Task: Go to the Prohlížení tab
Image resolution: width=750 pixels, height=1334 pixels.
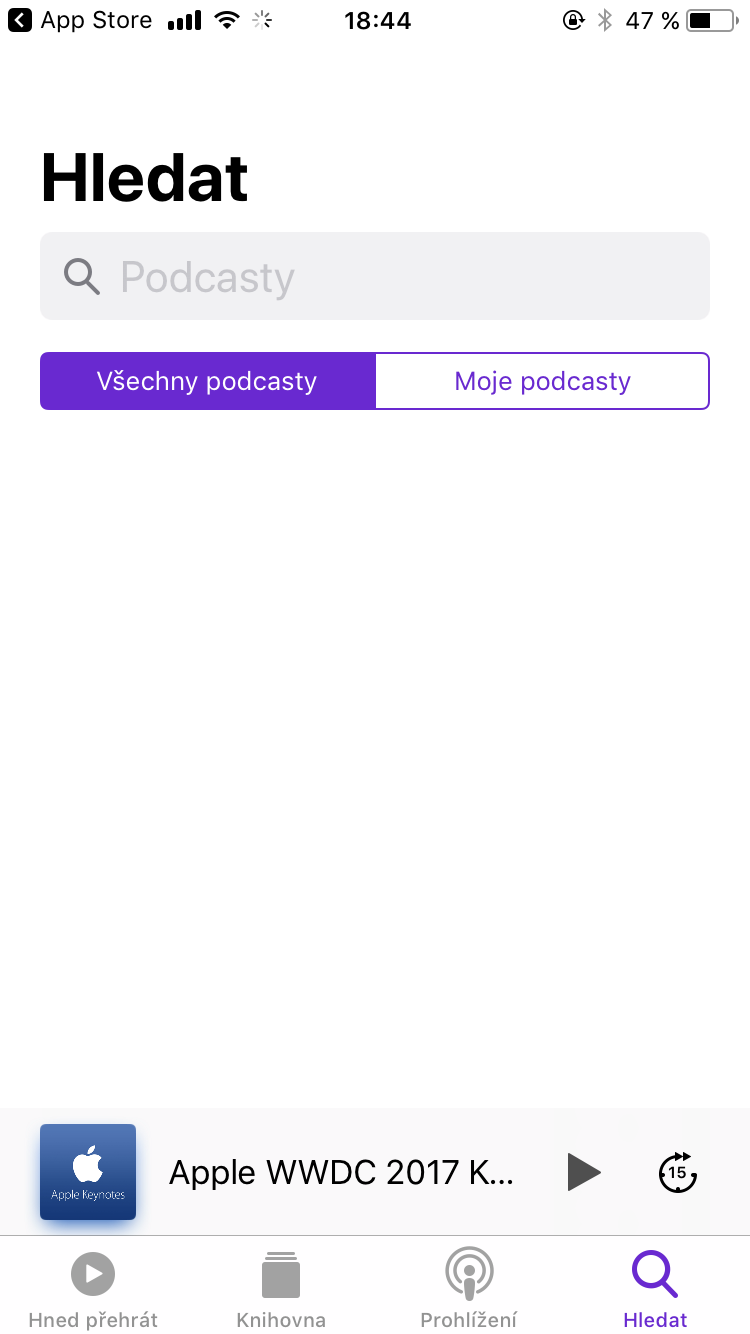Action: click(469, 1288)
